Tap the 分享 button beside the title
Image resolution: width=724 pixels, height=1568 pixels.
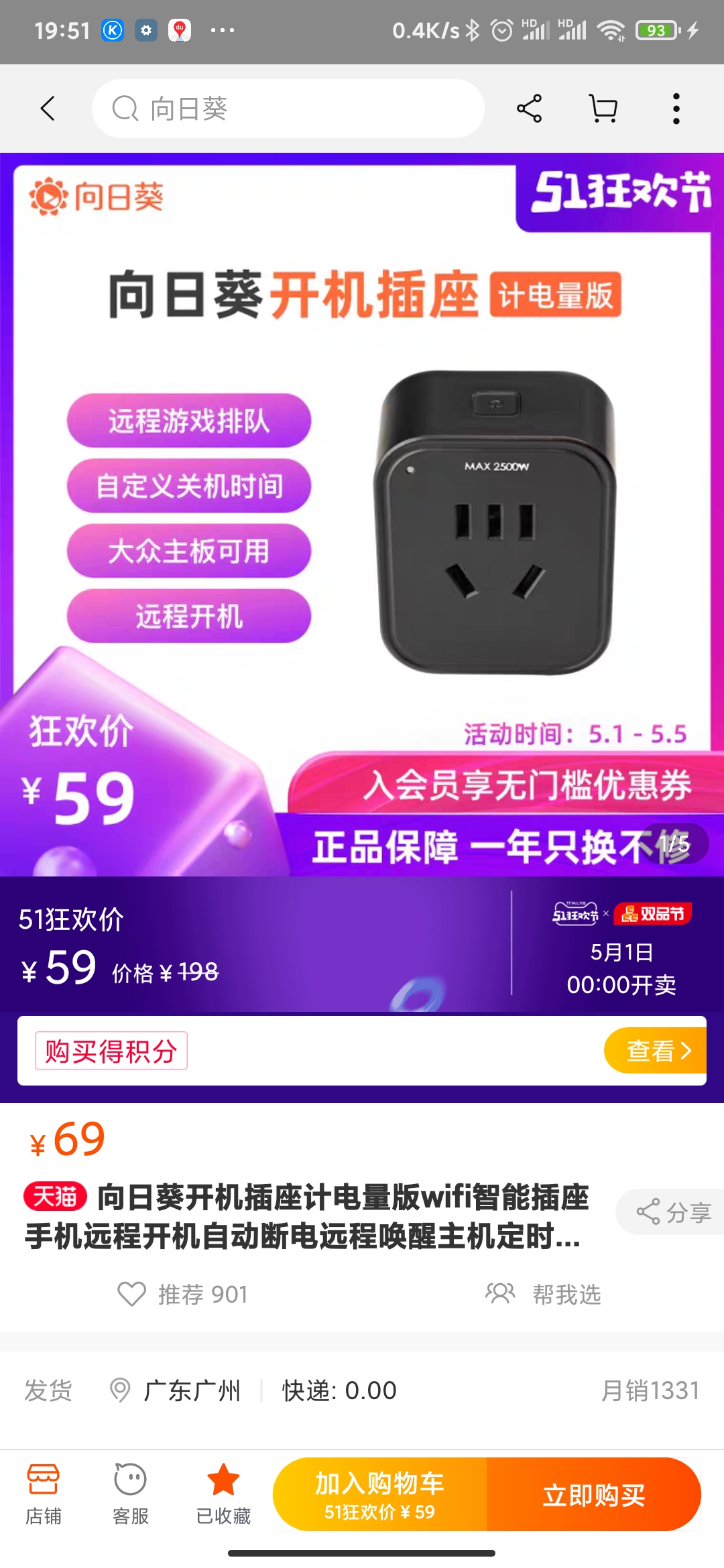673,1212
